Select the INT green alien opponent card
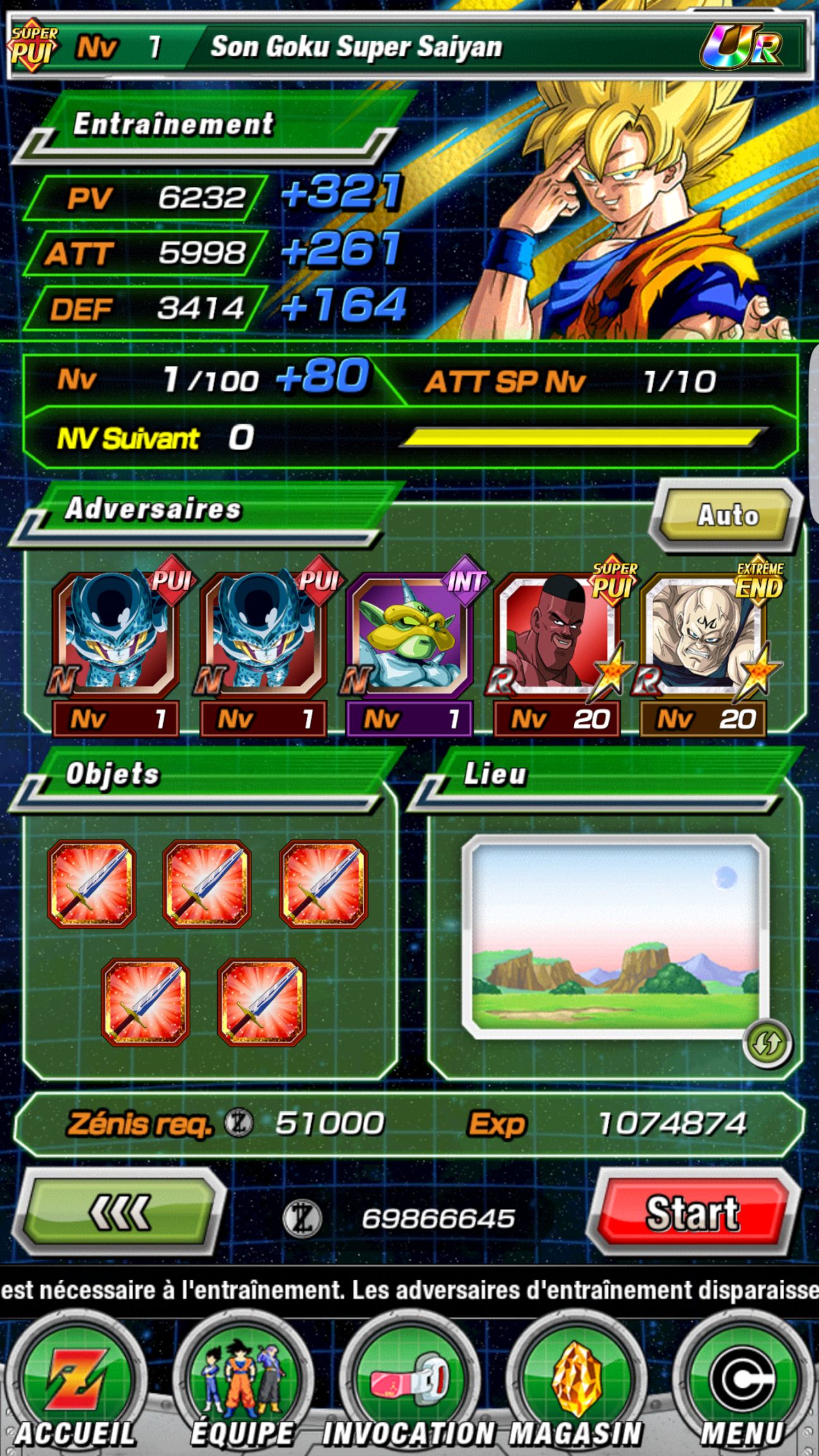The image size is (819, 1456). (409, 646)
